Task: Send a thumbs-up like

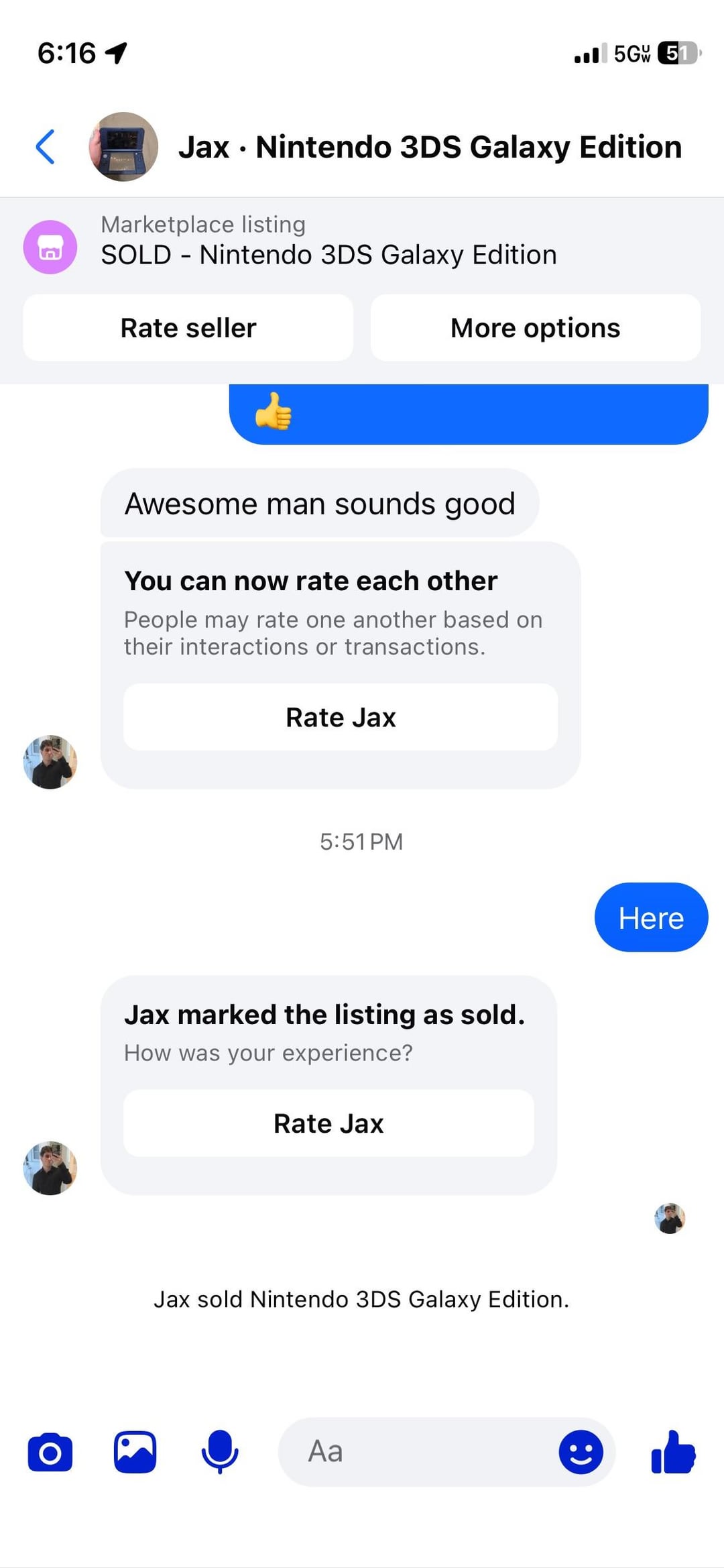Action: (673, 1452)
